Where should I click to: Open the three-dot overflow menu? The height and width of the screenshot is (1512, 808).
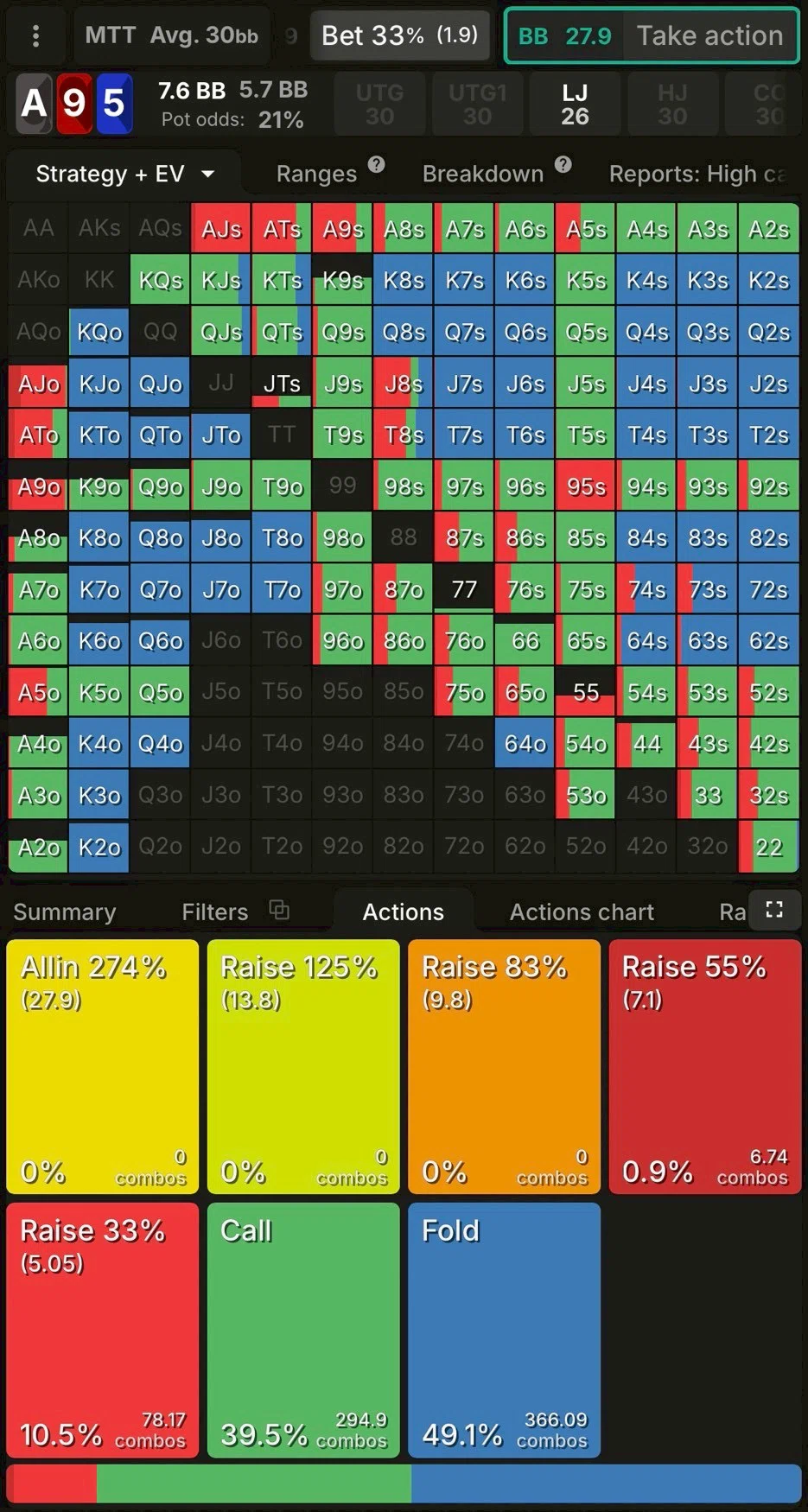pyautogui.click(x=35, y=35)
